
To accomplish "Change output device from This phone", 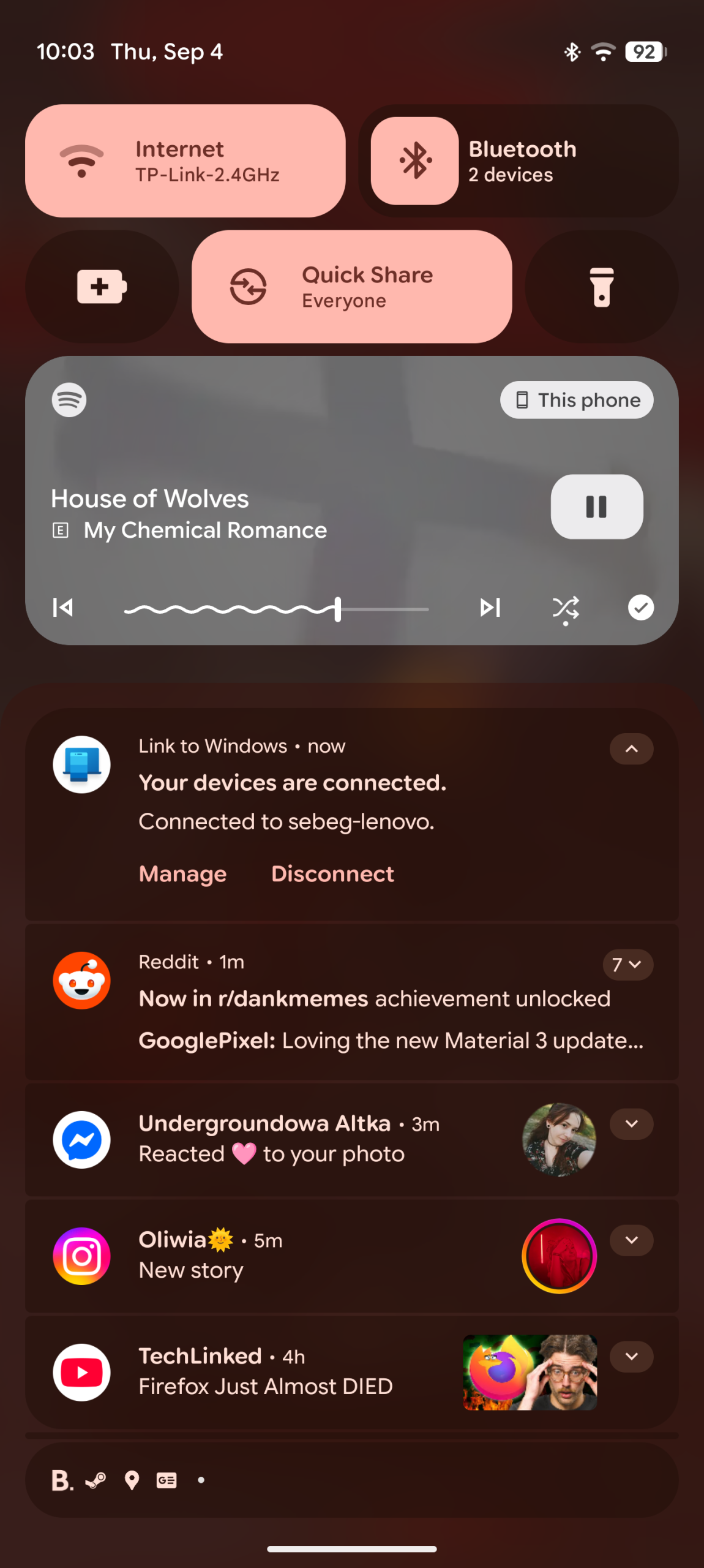I will pos(577,400).
